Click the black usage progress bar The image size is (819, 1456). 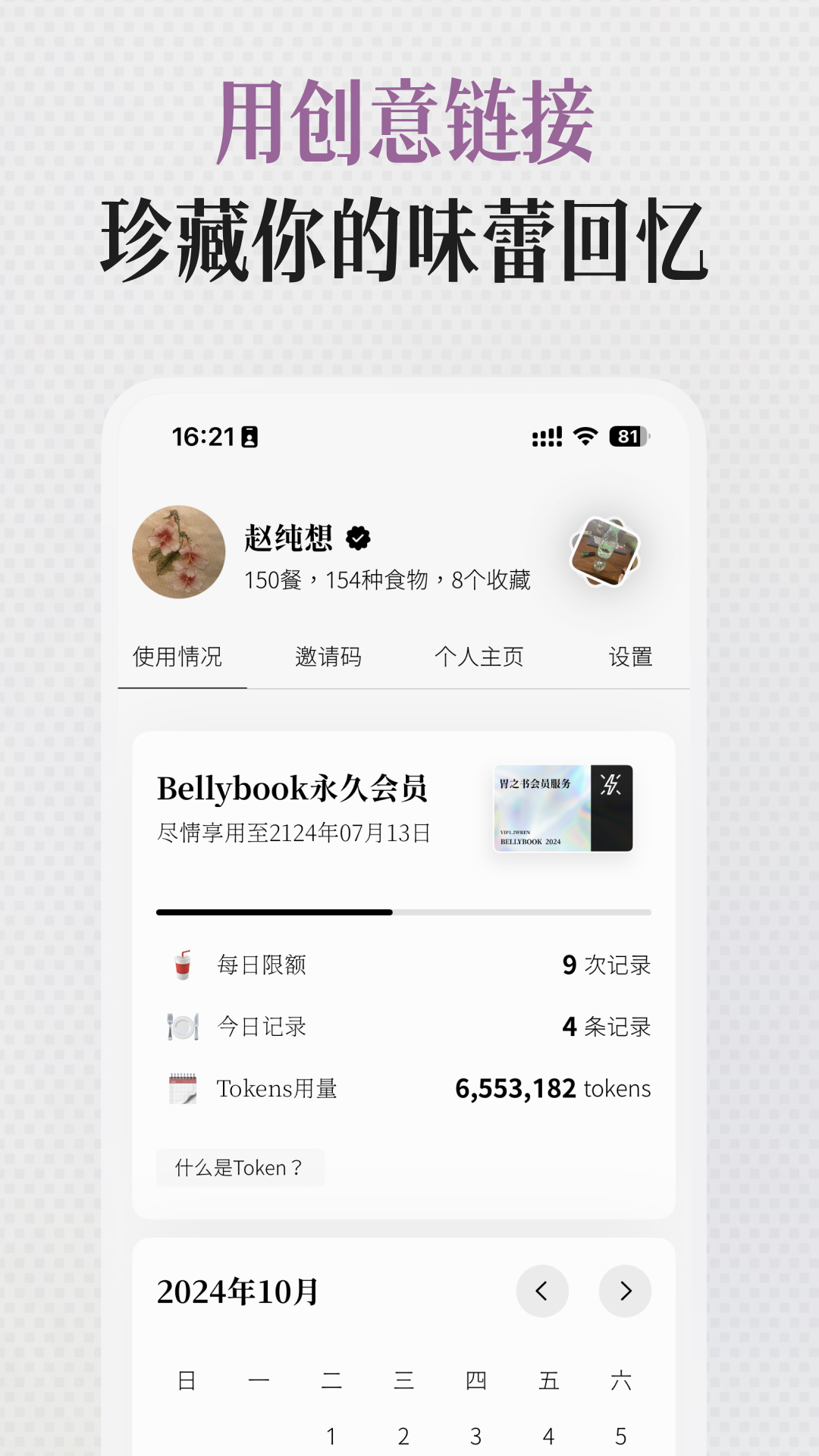click(x=273, y=912)
